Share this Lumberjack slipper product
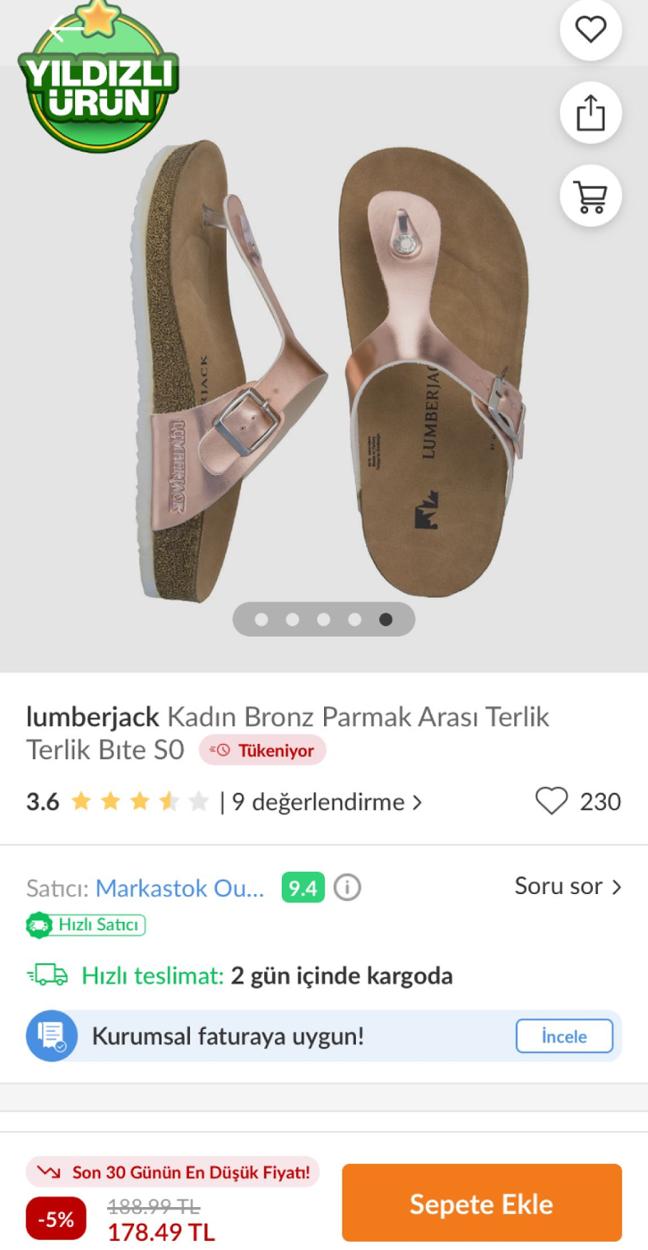648x1250 pixels. point(590,112)
